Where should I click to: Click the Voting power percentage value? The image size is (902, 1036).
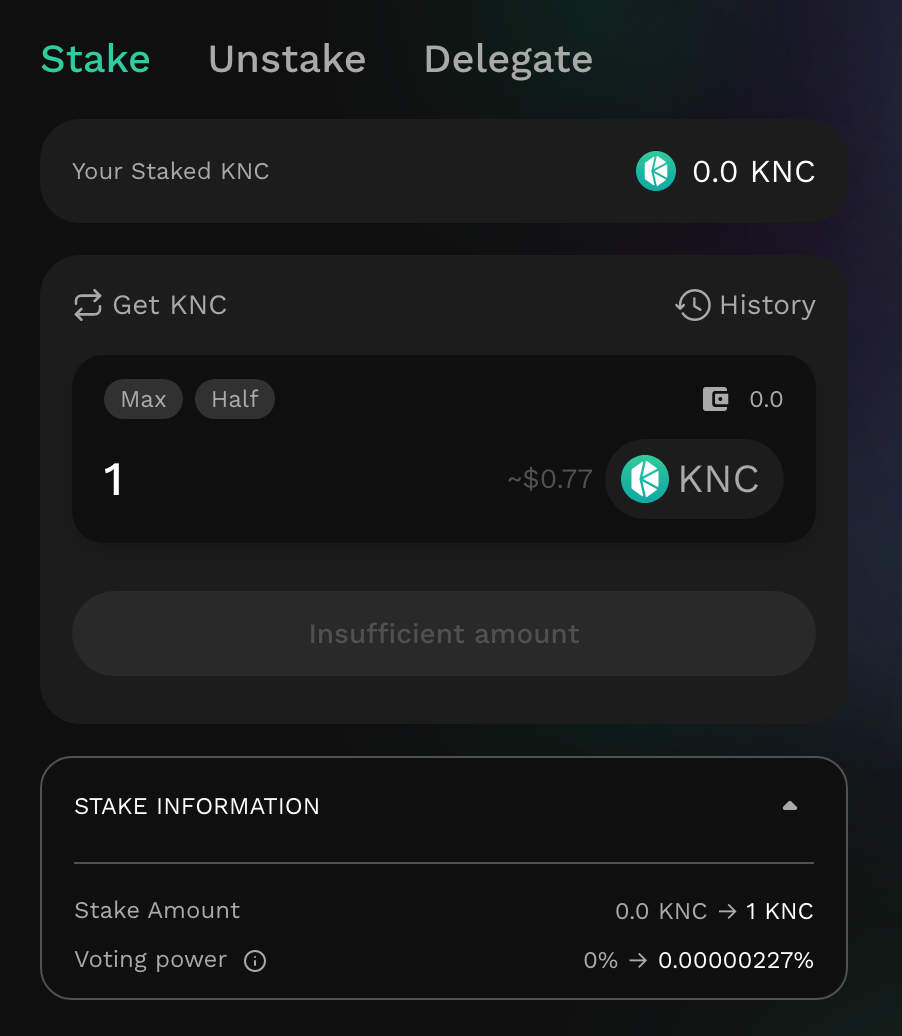735,960
